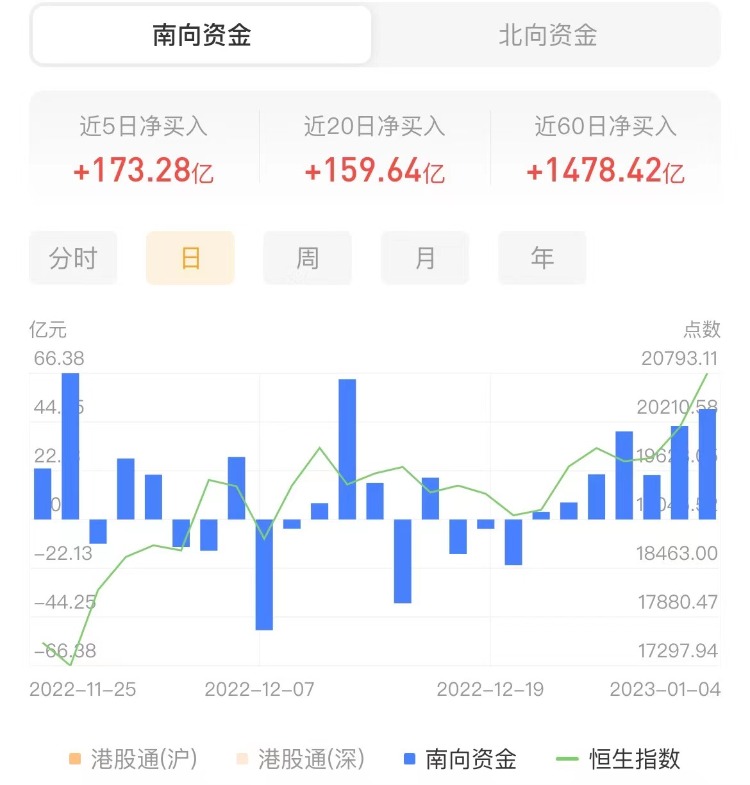Switch to the 南向资金 tab

[x=202, y=36]
